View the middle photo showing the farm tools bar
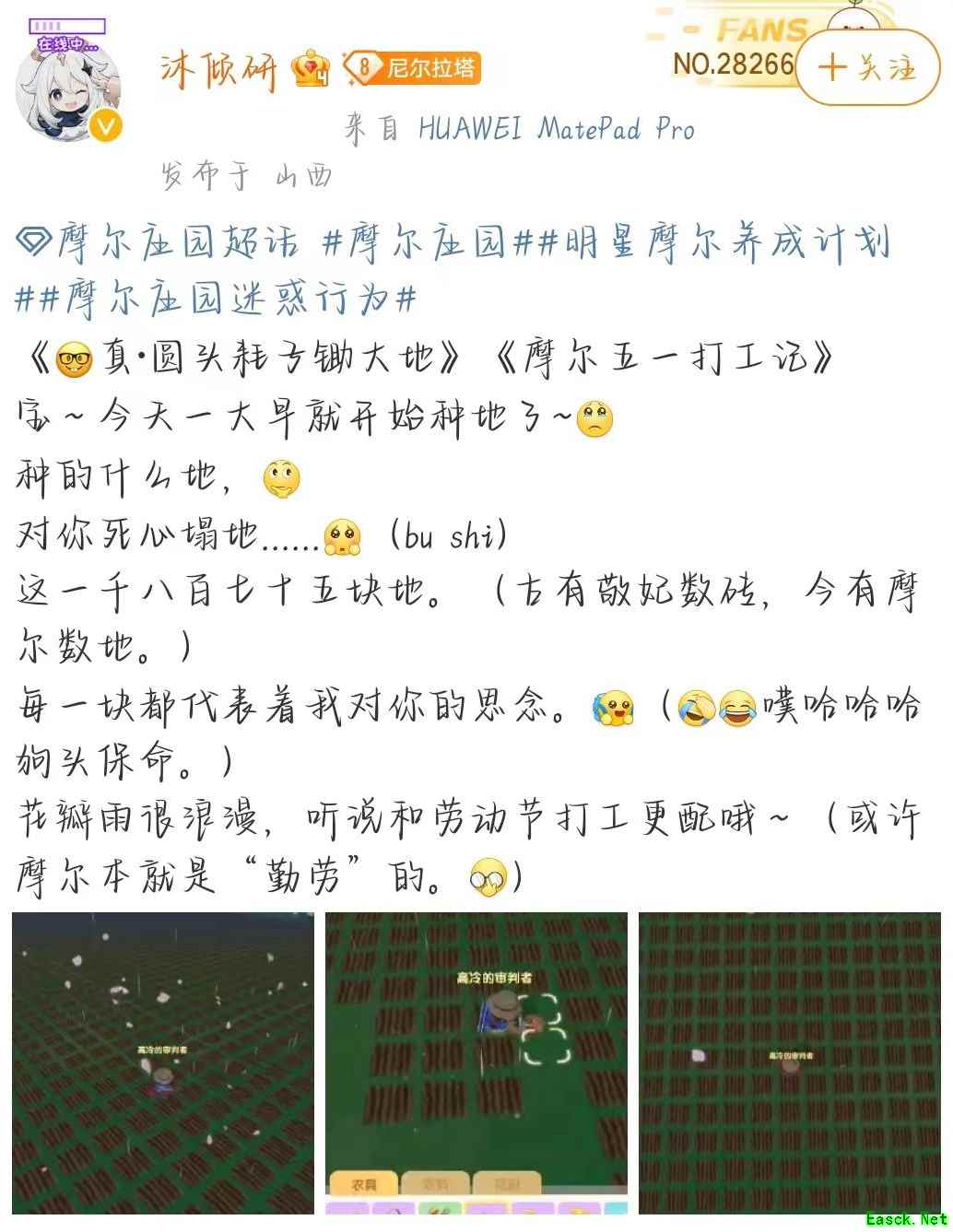 (476, 1063)
